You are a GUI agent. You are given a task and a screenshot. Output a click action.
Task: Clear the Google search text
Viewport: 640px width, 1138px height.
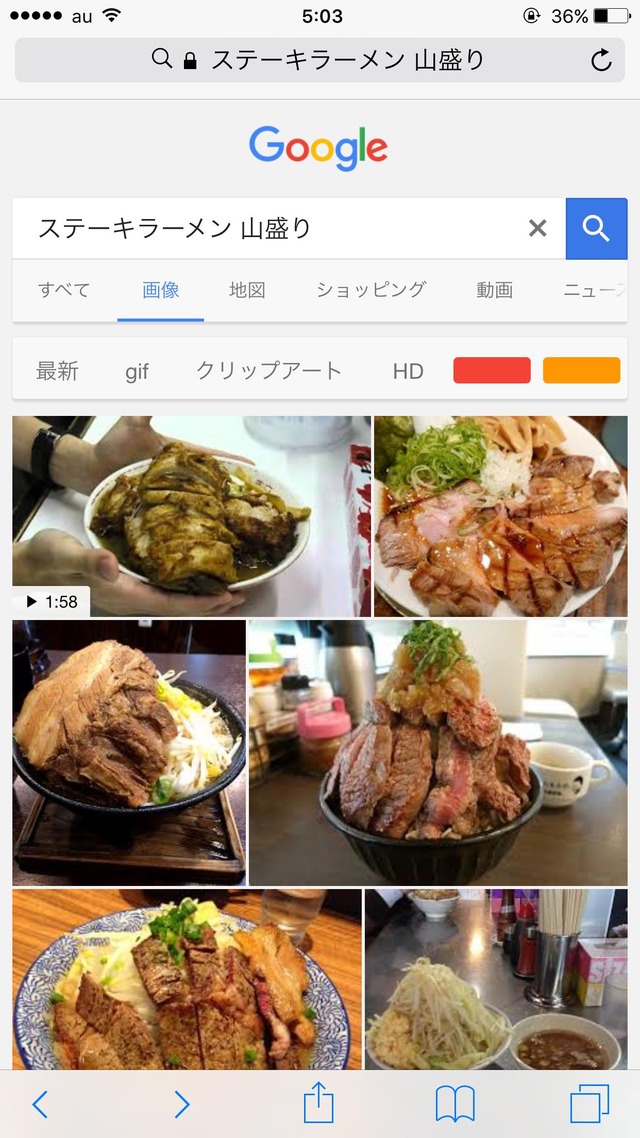click(x=538, y=228)
